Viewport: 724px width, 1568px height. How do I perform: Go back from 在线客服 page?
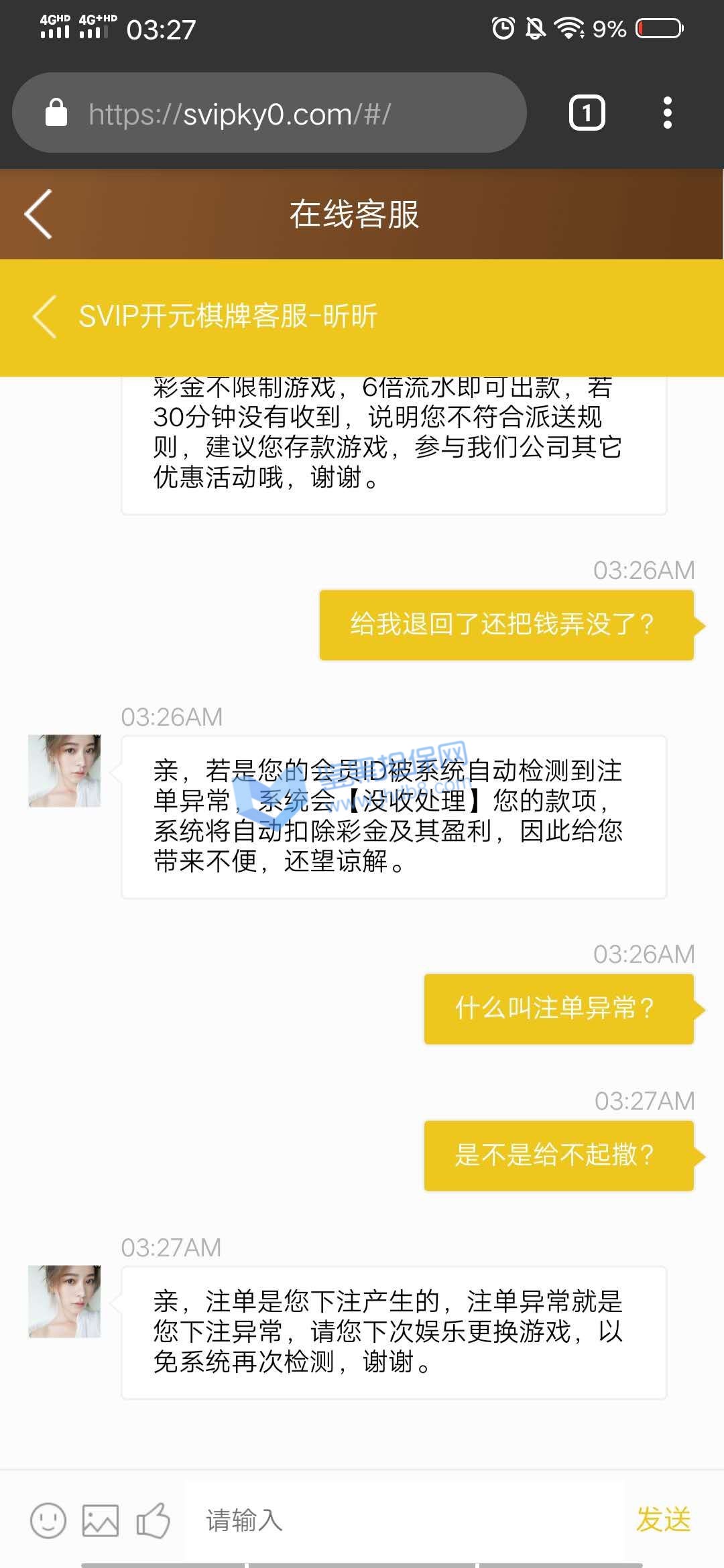38,214
